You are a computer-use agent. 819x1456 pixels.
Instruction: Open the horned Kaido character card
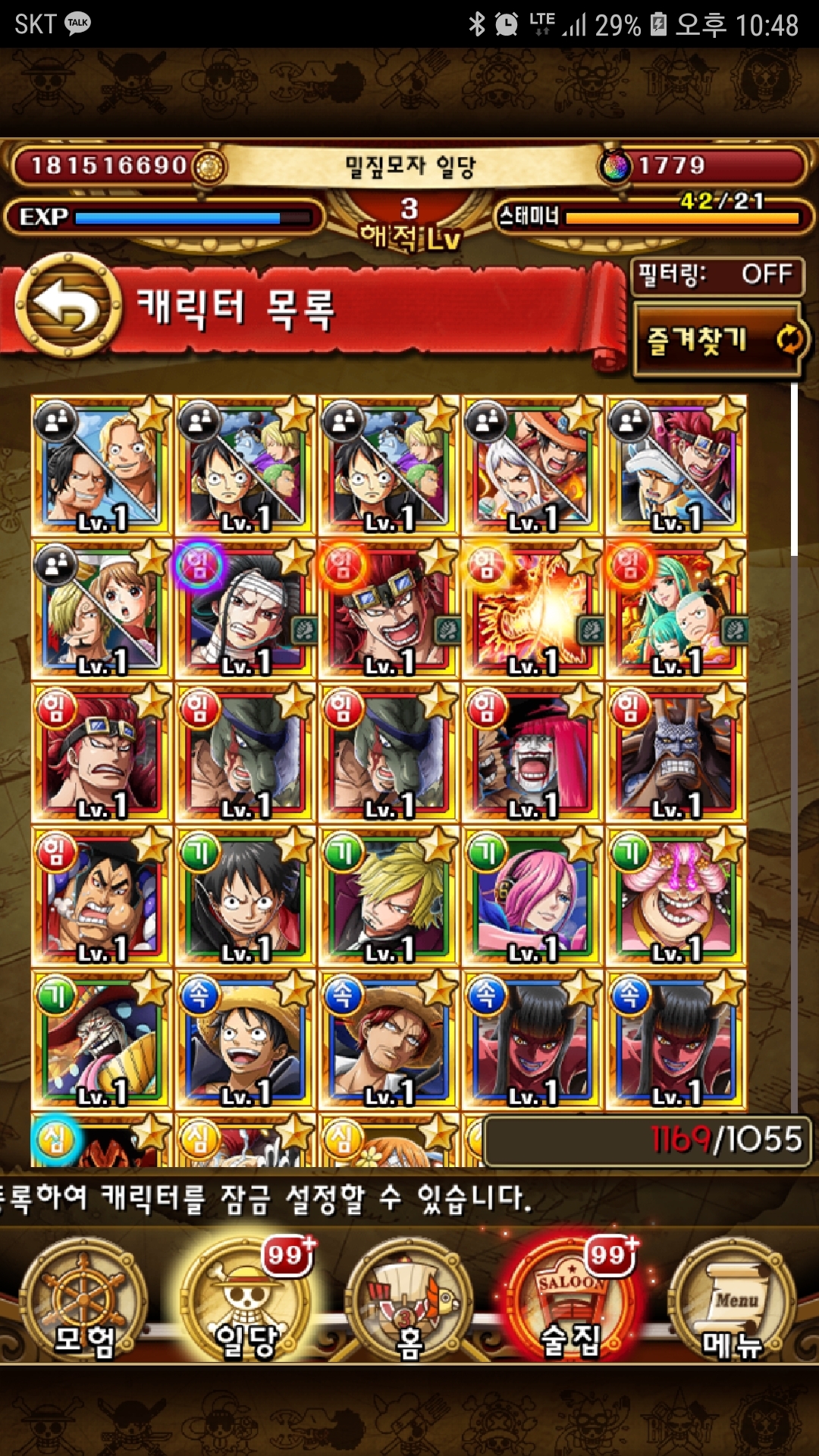coord(676,752)
